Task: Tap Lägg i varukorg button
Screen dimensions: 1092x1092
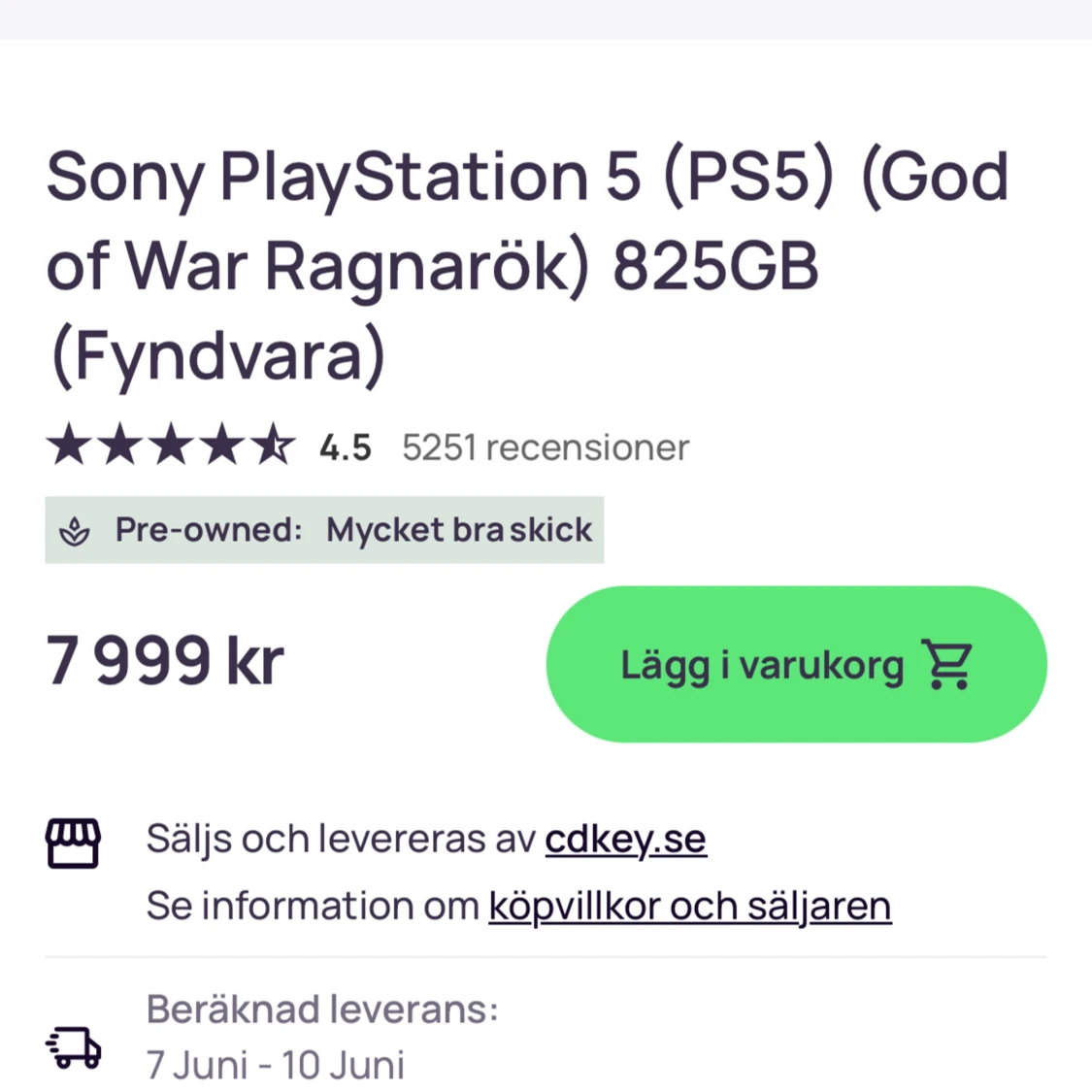Action: (796, 665)
